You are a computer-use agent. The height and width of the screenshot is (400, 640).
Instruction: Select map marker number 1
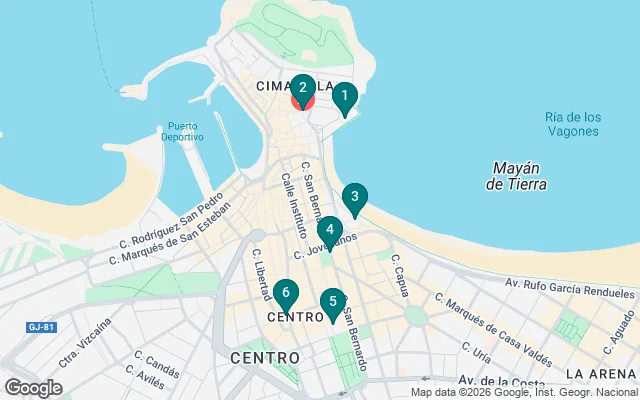344,98
